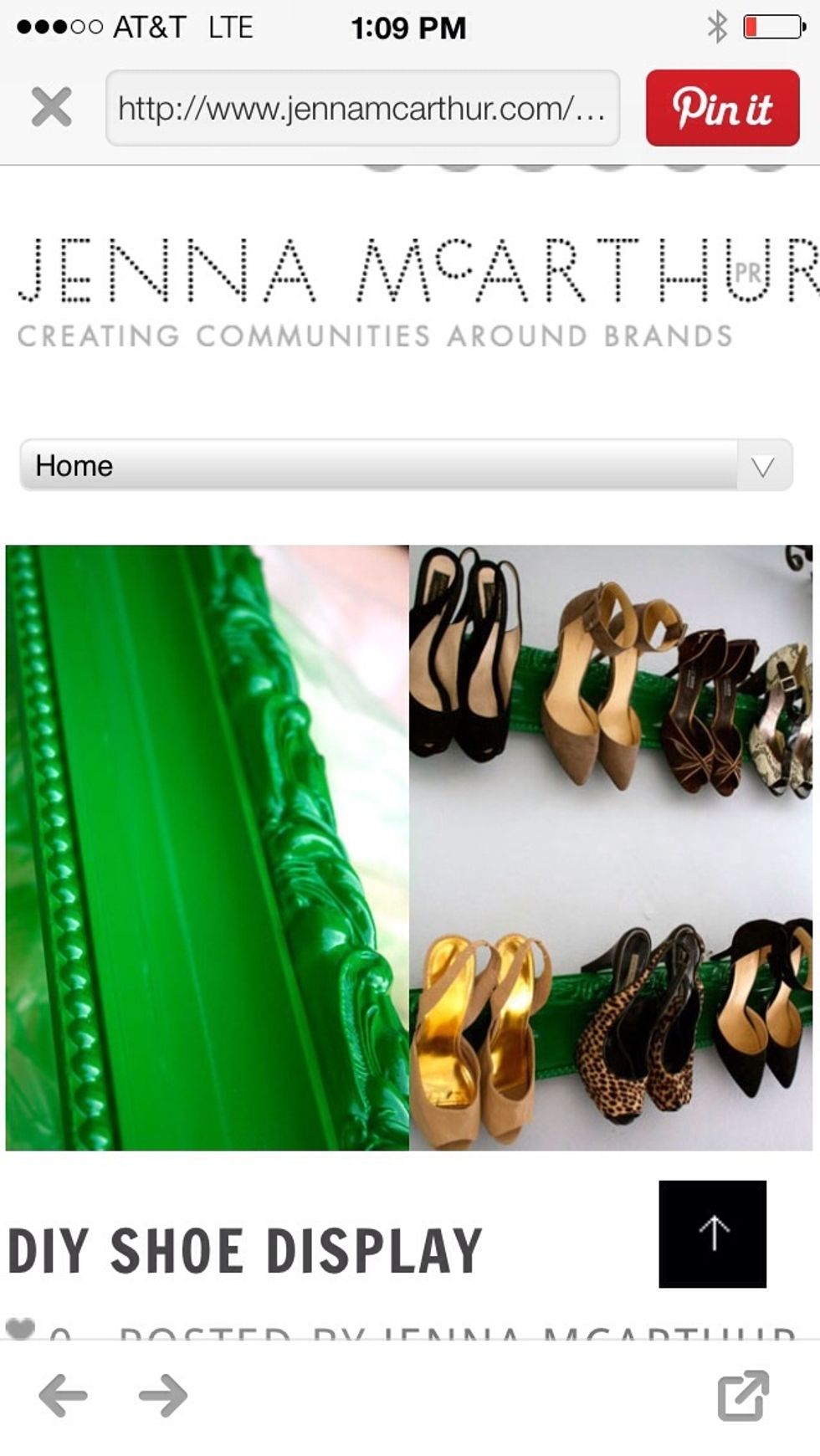Open page in external browser
The height and width of the screenshot is (1456, 820).
click(743, 1395)
